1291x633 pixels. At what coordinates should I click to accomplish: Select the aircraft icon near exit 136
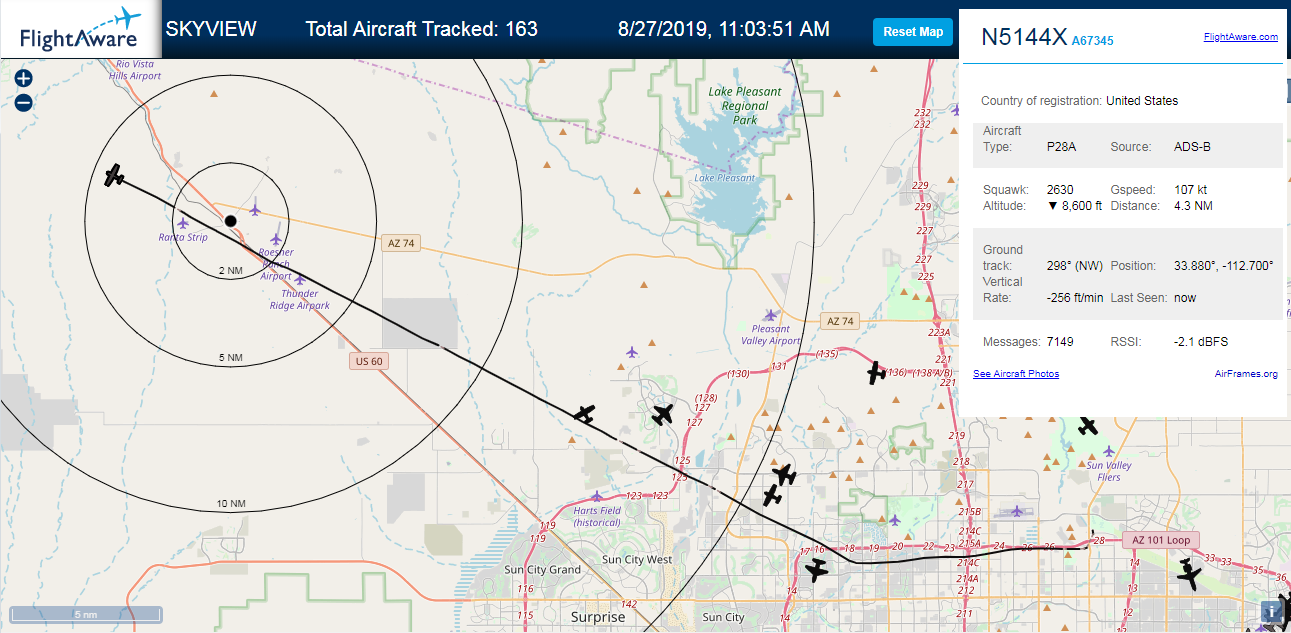coord(876,373)
